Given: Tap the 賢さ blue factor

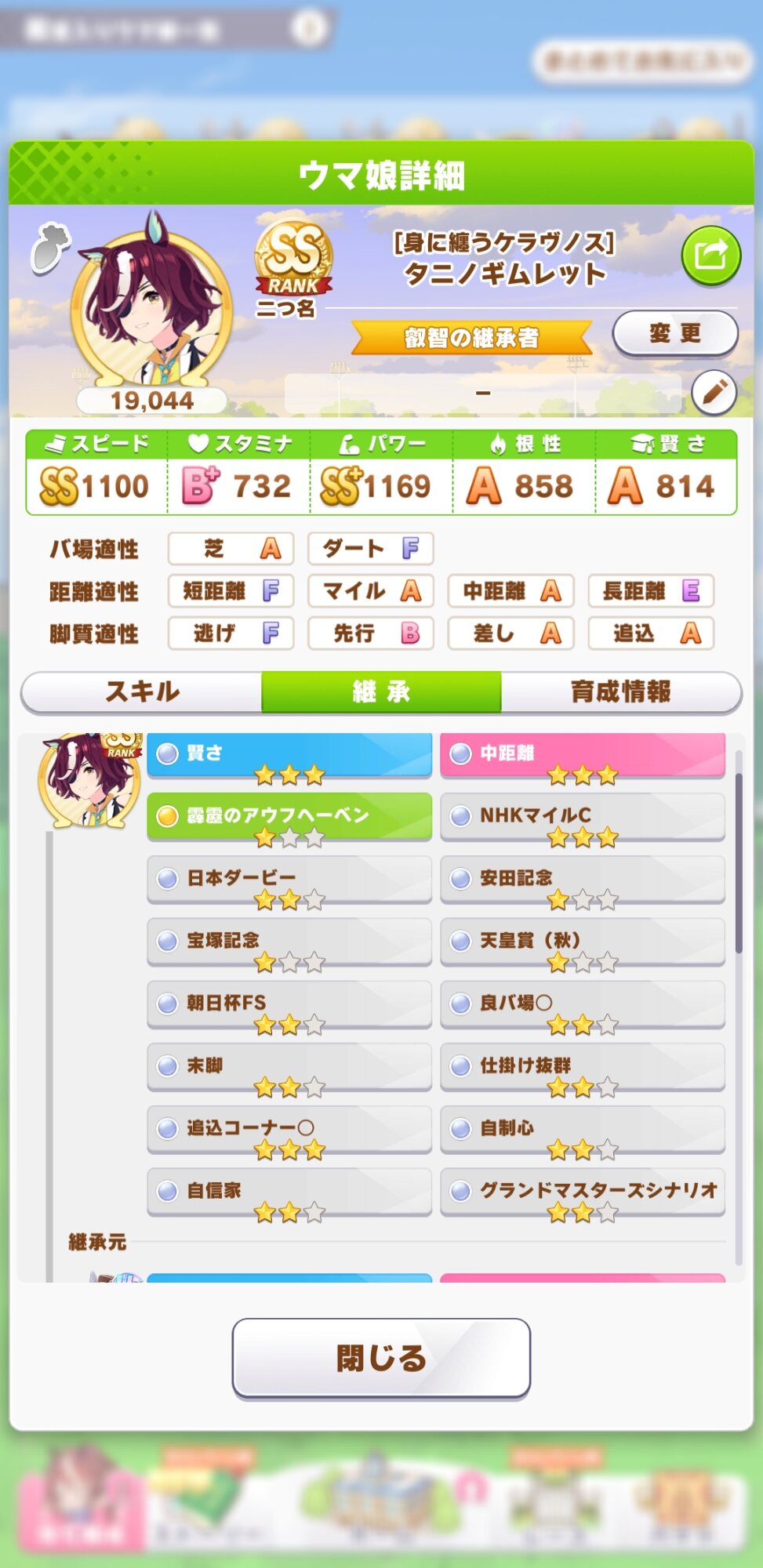Looking at the screenshot, I should (x=289, y=754).
